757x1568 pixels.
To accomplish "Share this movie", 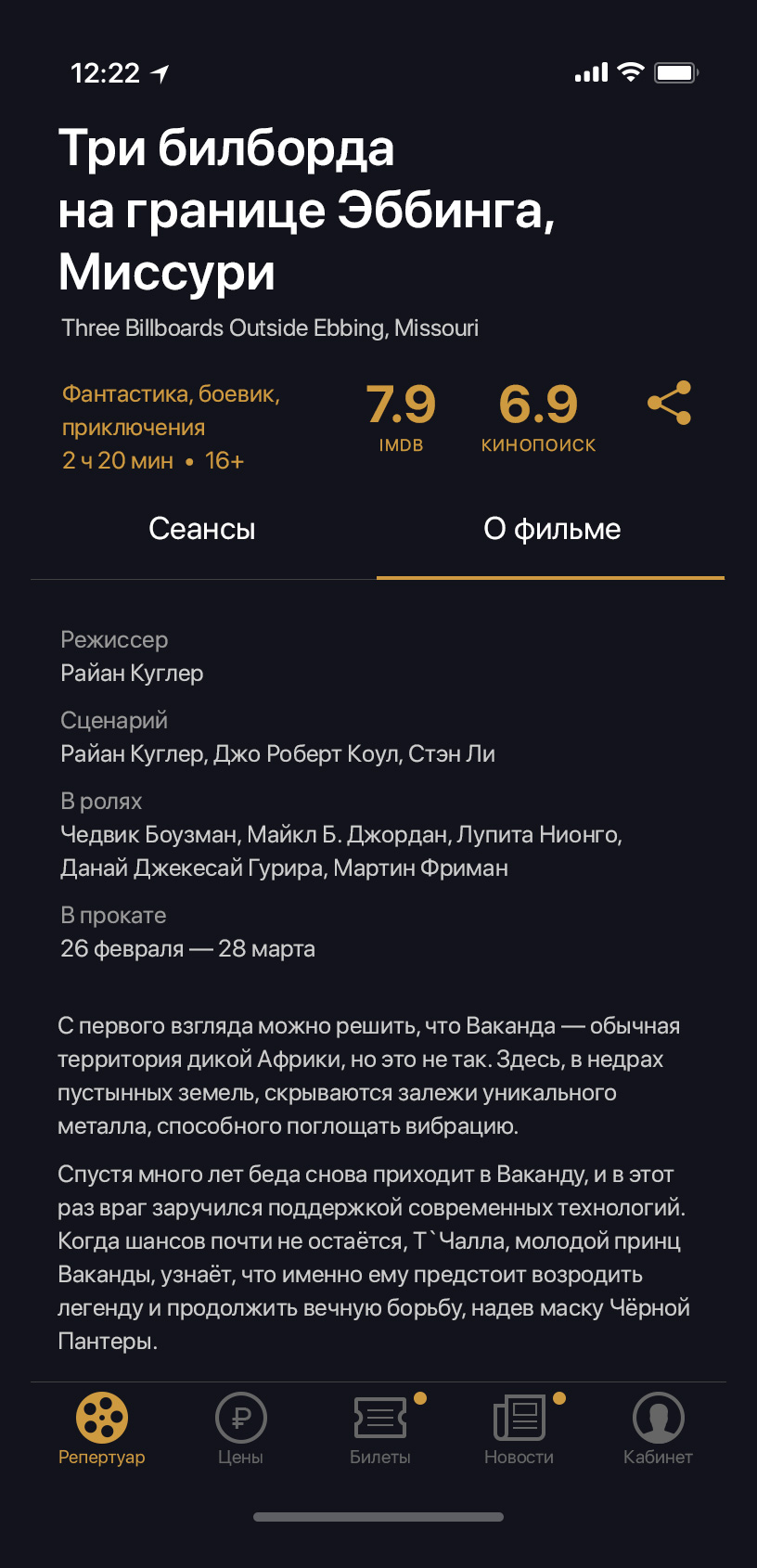I will pos(669,403).
